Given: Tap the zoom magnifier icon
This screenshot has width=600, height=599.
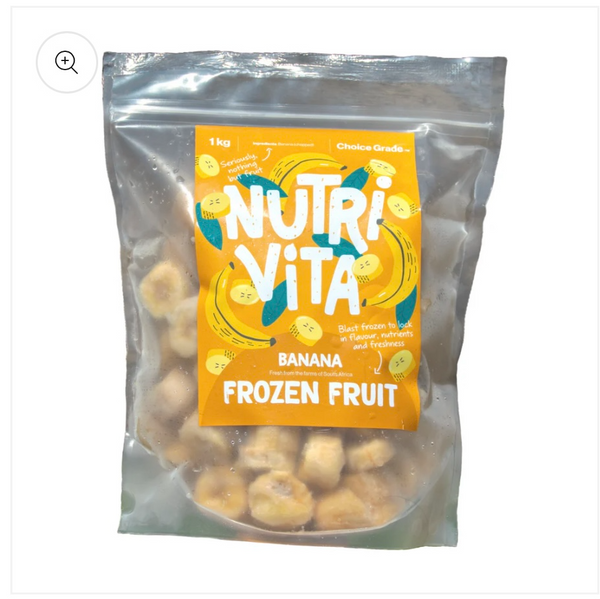Looking at the screenshot, I should (x=67, y=62).
